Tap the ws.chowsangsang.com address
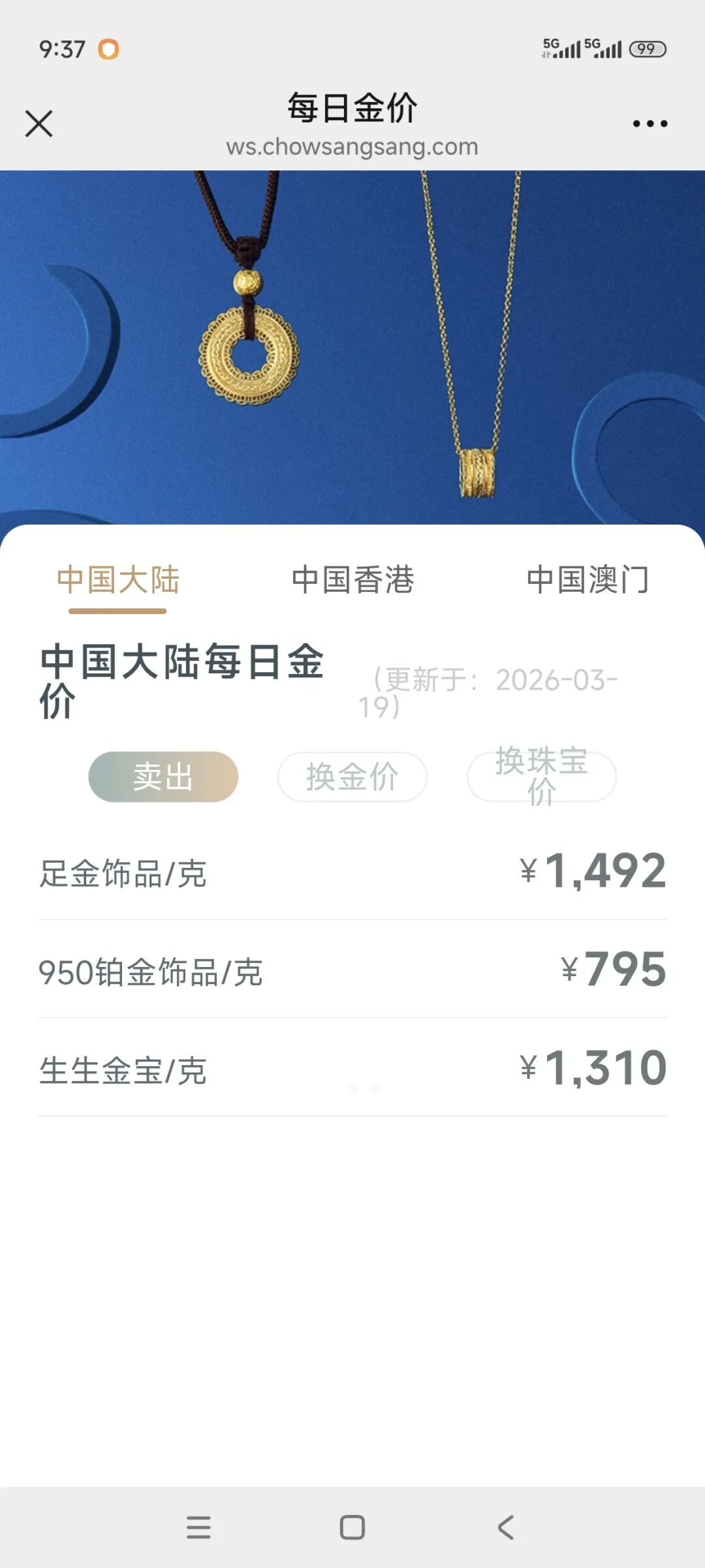This screenshot has width=705, height=1568. click(352, 146)
